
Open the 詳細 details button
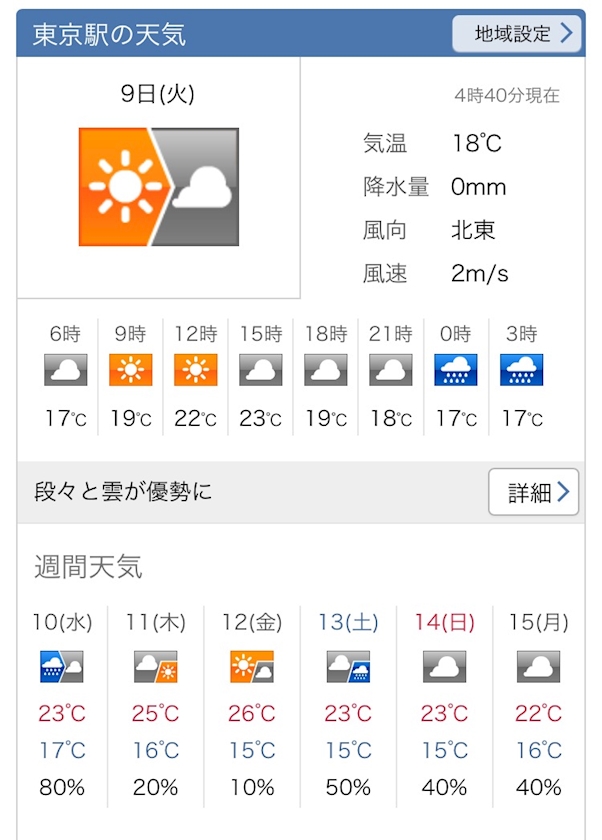533,492
